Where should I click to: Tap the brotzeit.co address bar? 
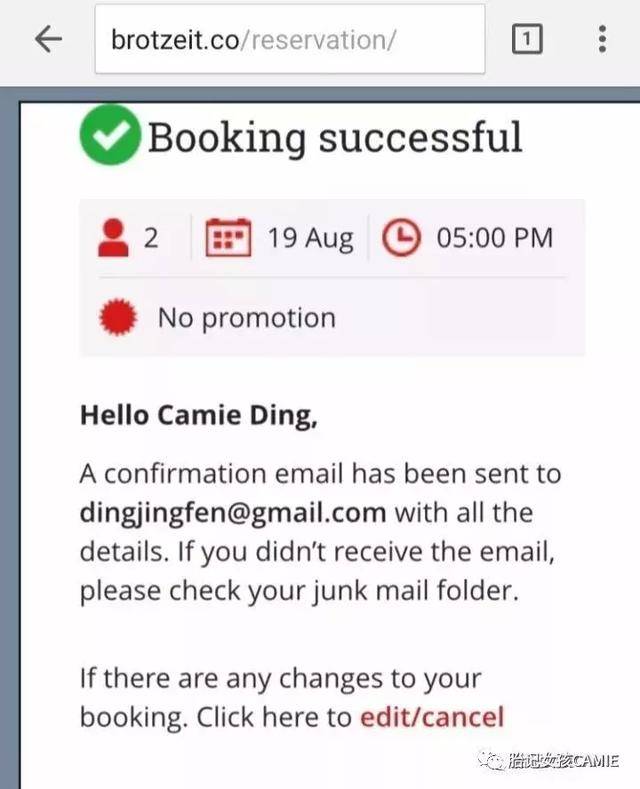(289, 40)
